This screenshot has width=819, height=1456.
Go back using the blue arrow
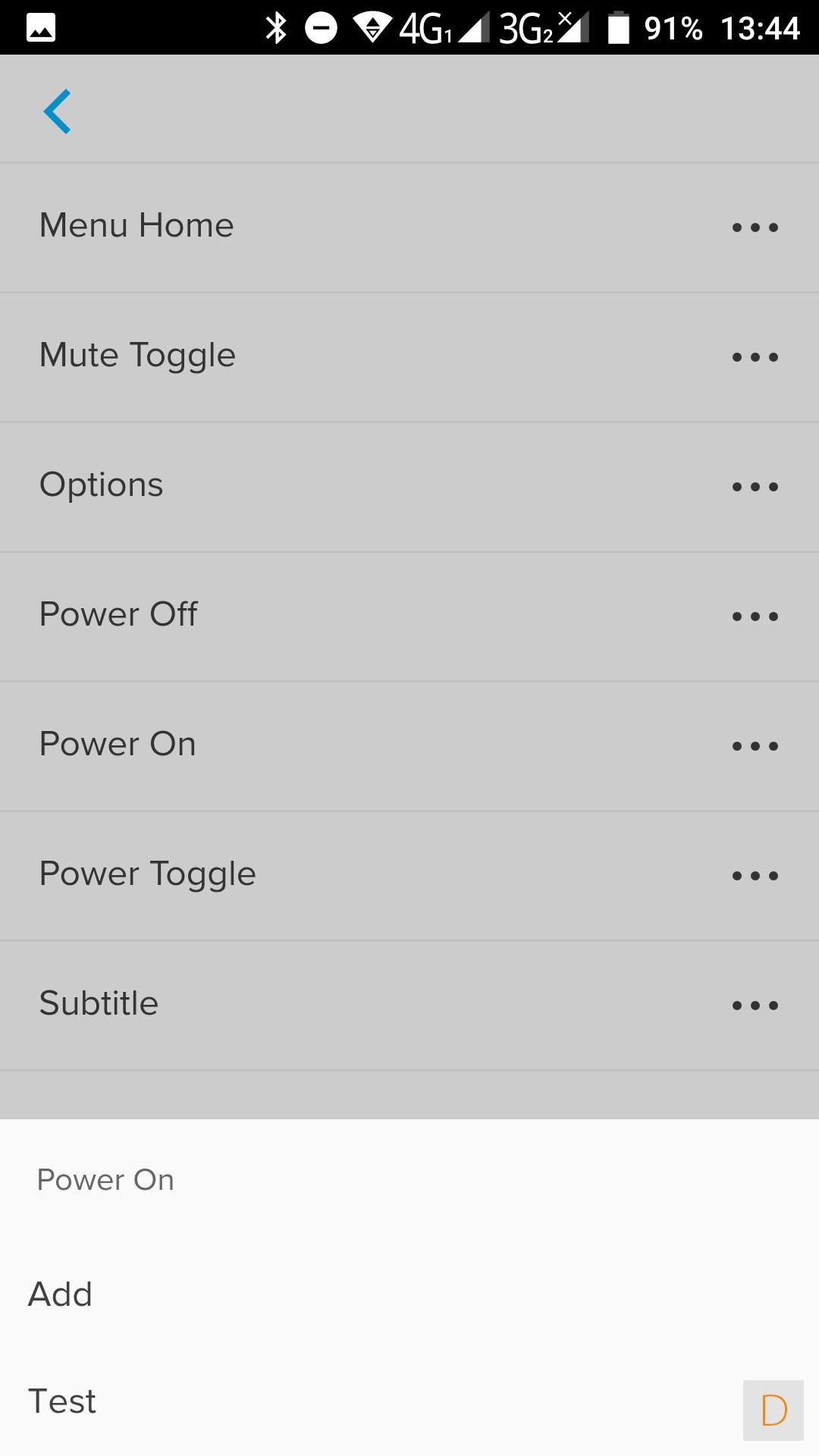[58, 111]
